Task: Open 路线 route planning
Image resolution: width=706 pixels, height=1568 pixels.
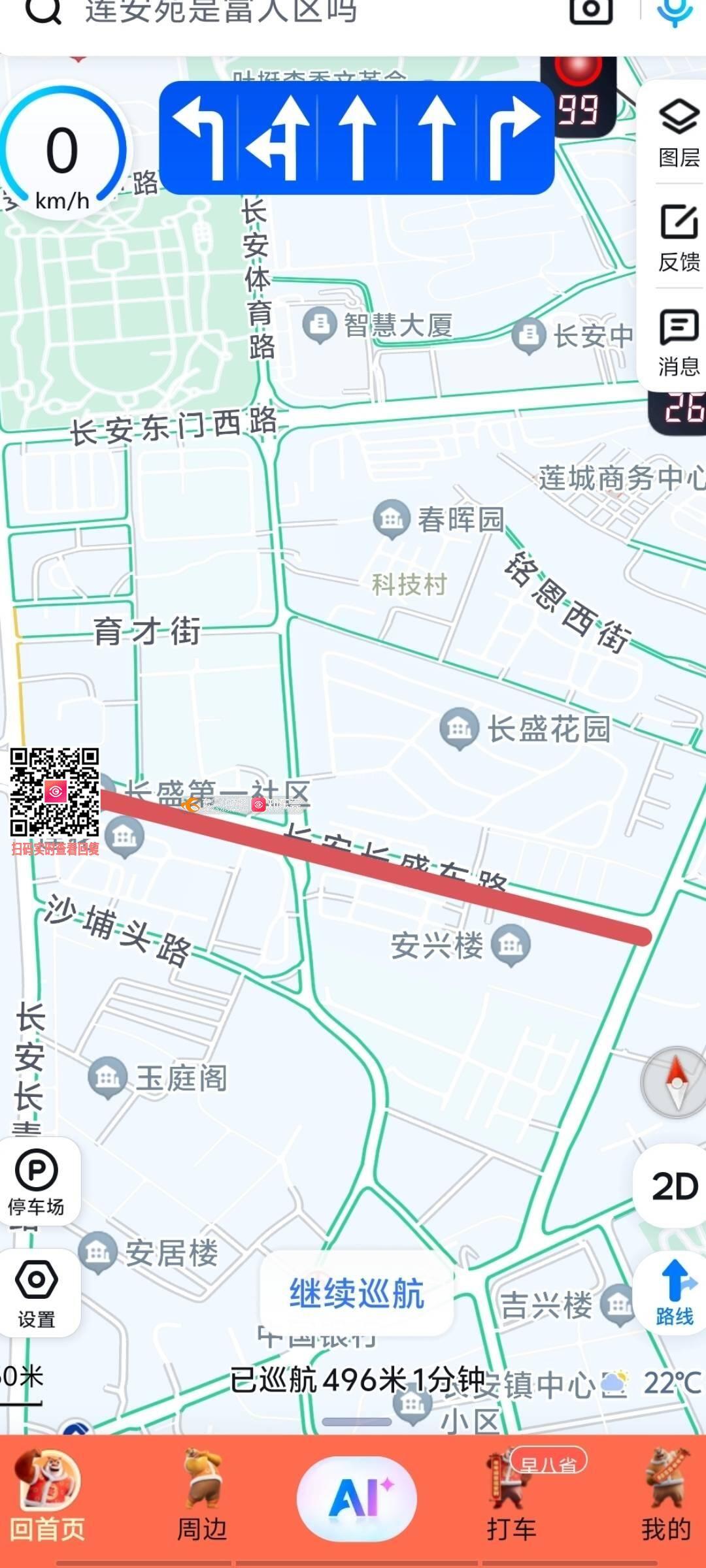Action: click(674, 1293)
